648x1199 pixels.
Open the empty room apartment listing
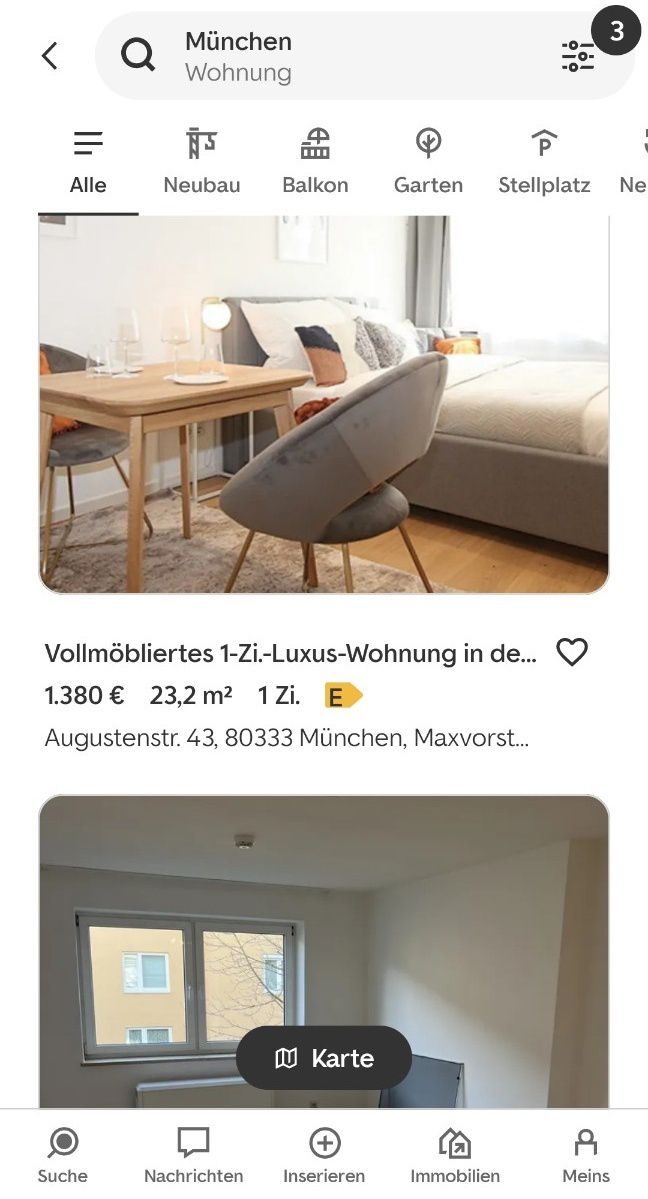click(x=323, y=930)
